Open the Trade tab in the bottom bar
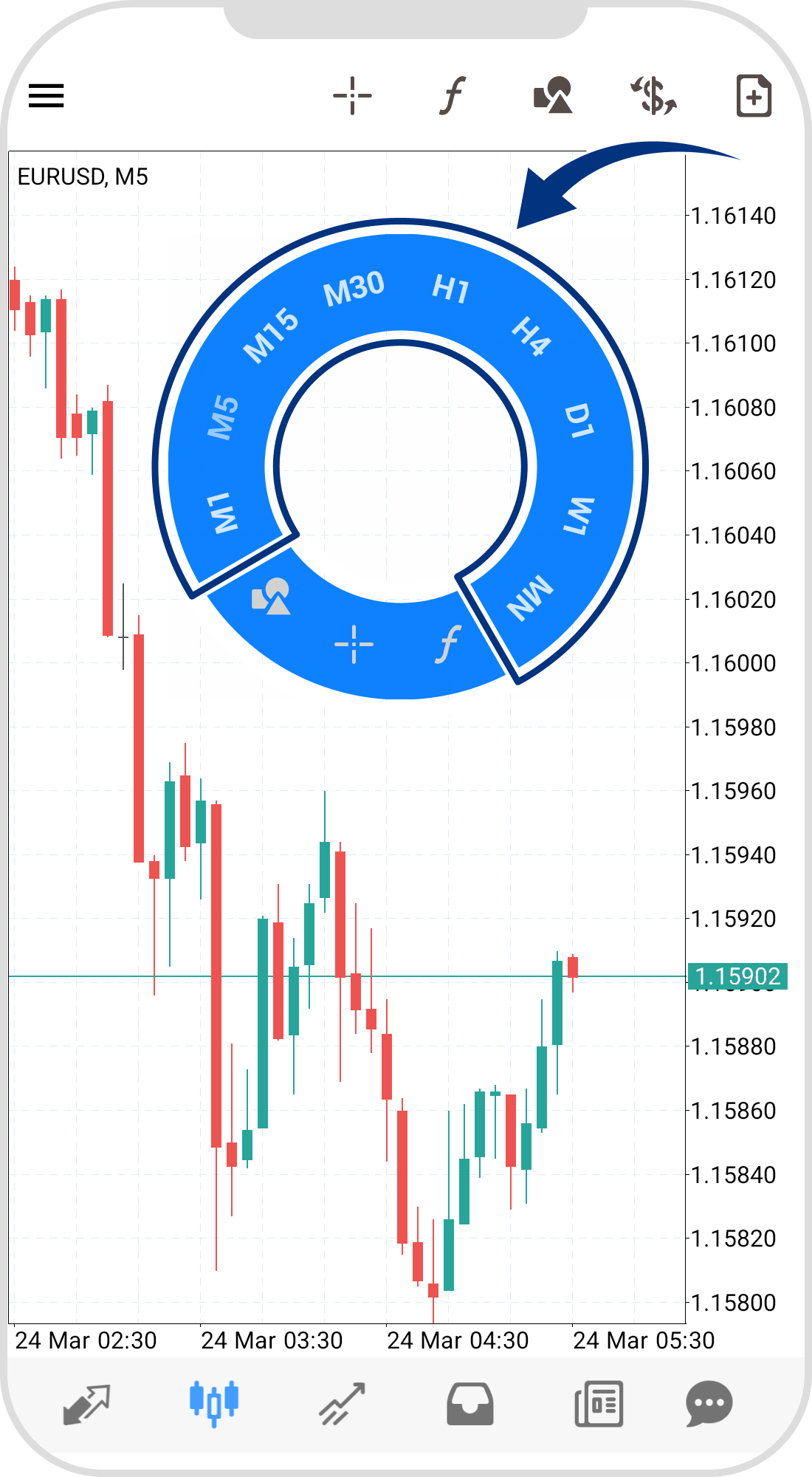812x1477 pixels. pos(342,1403)
